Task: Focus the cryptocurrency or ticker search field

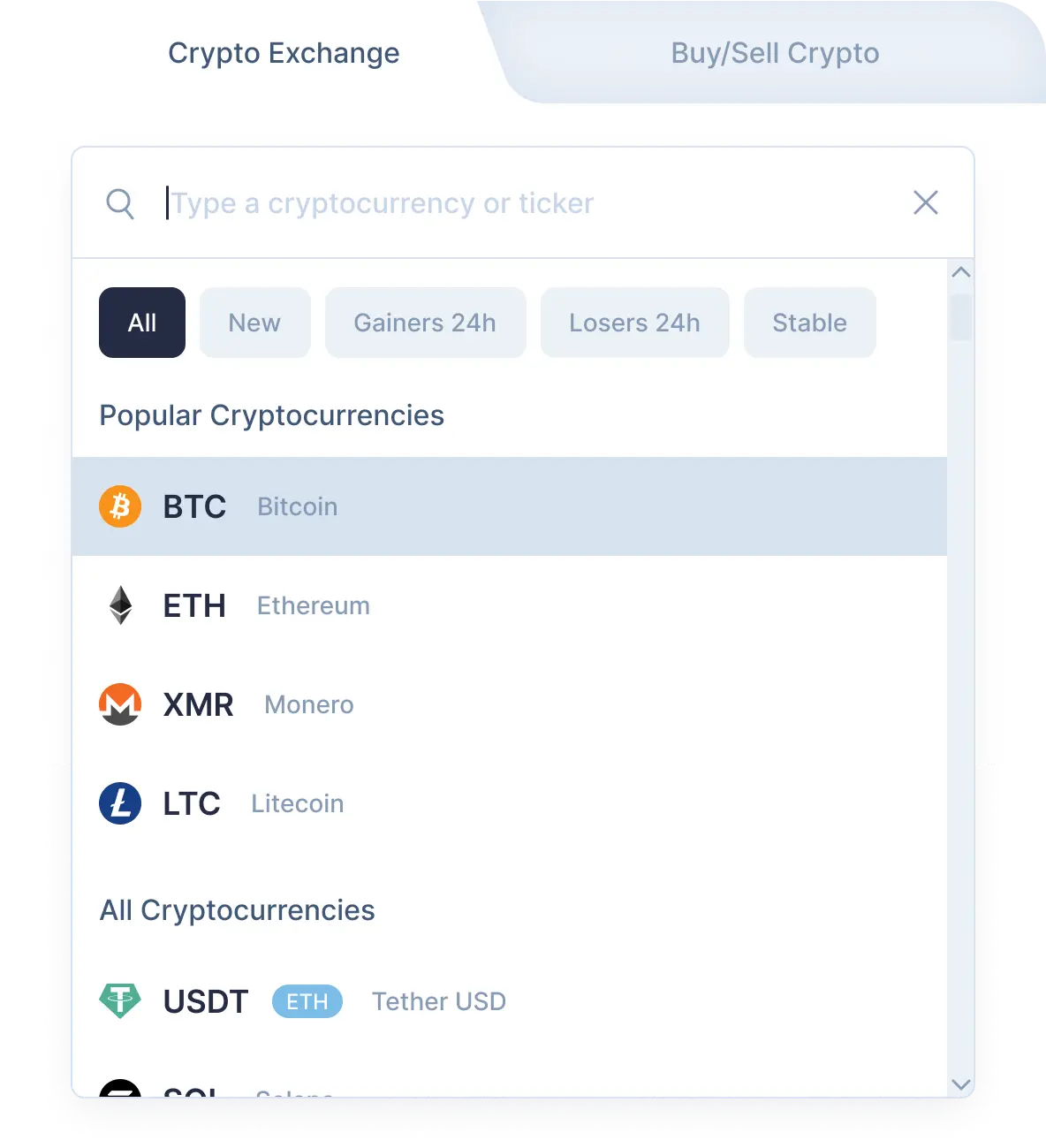Action: [530, 203]
